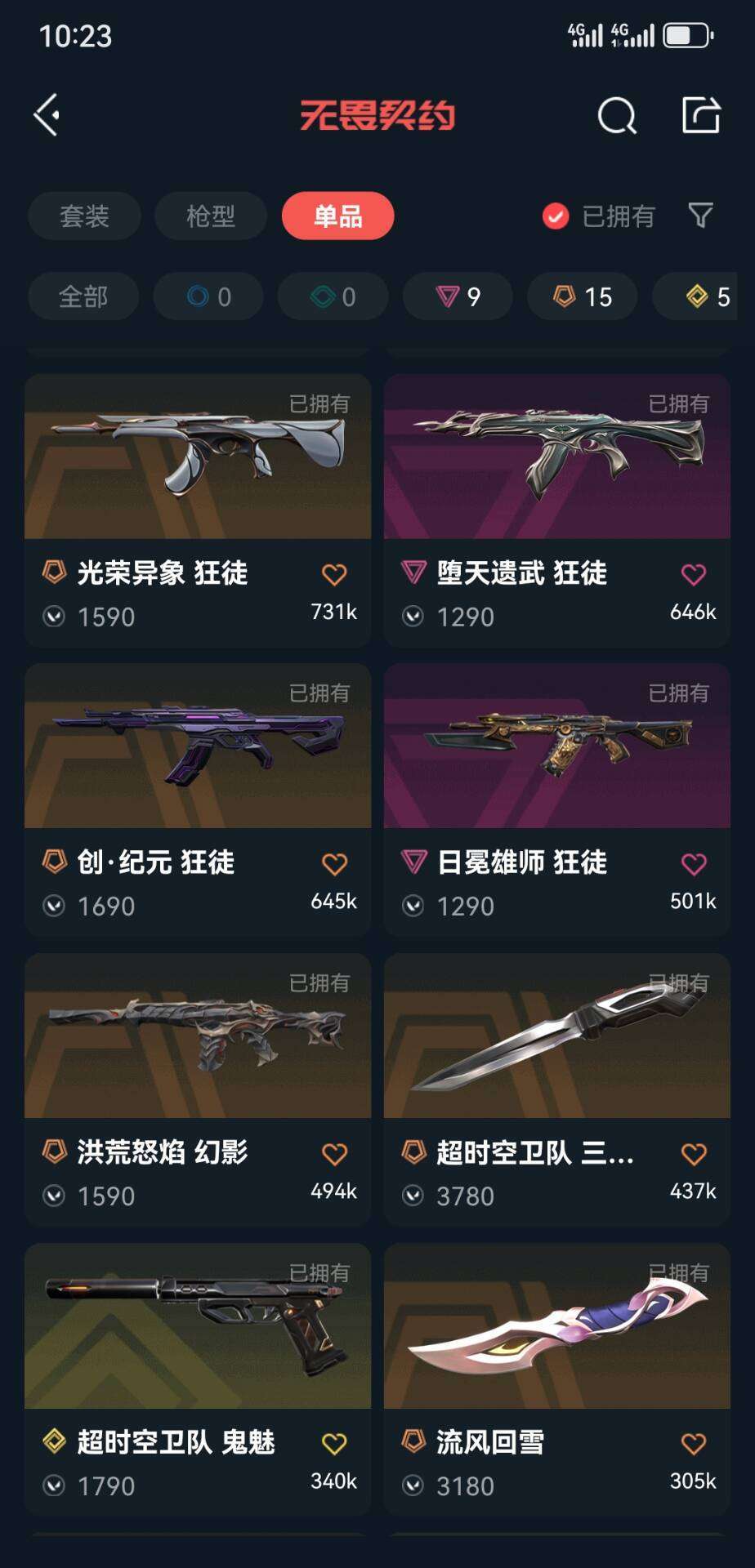755x1568 pixels.
Task: Select the blue rarity filter showing 0
Action: click(x=208, y=296)
